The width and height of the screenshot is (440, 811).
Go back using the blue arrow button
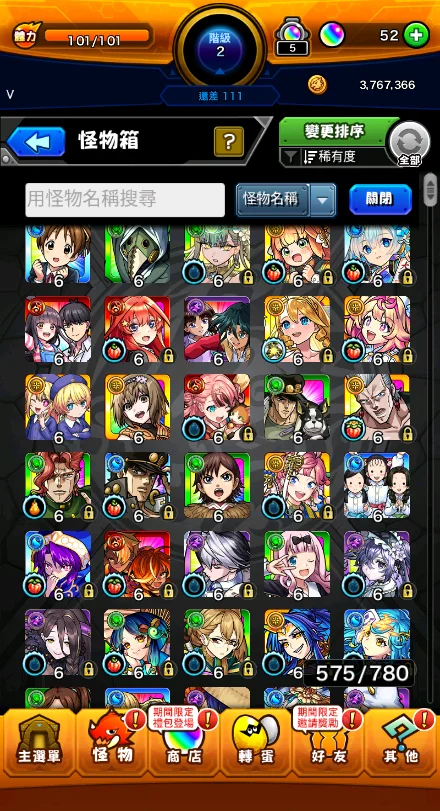click(x=36, y=142)
